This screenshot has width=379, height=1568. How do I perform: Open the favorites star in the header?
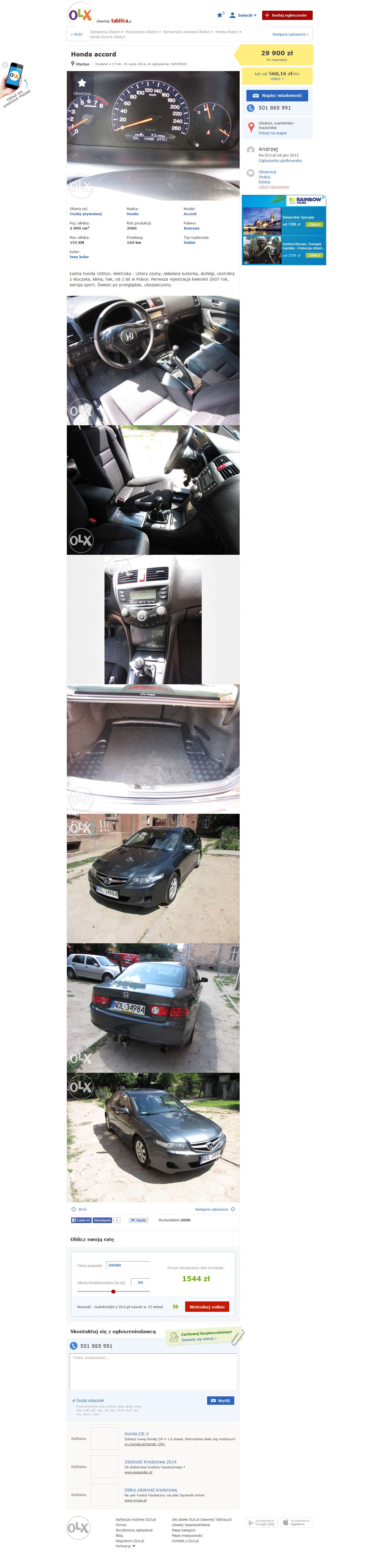[220, 15]
